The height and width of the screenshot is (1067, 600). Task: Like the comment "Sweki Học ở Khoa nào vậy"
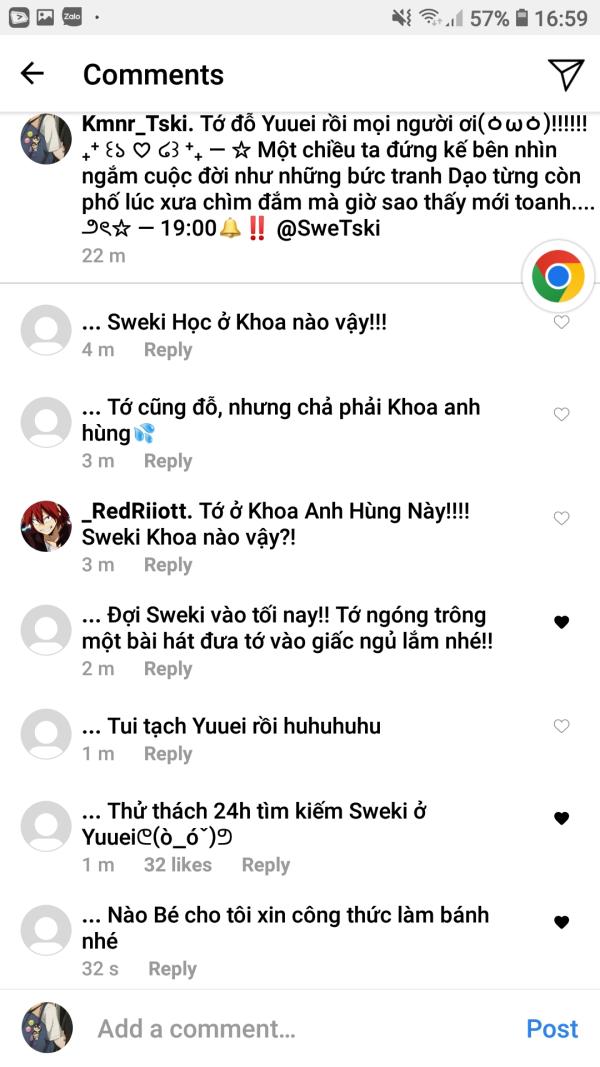point(561,322)
